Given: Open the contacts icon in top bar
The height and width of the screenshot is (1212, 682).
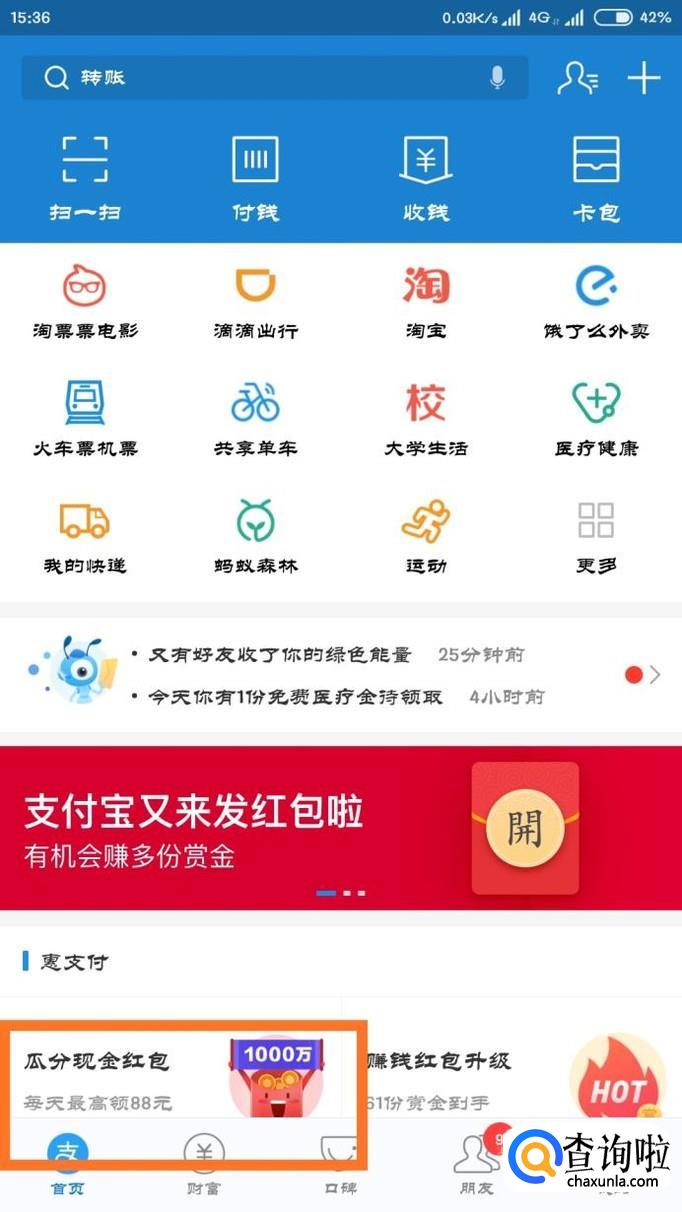Looking at the screenshot, I should click(578, 78).
